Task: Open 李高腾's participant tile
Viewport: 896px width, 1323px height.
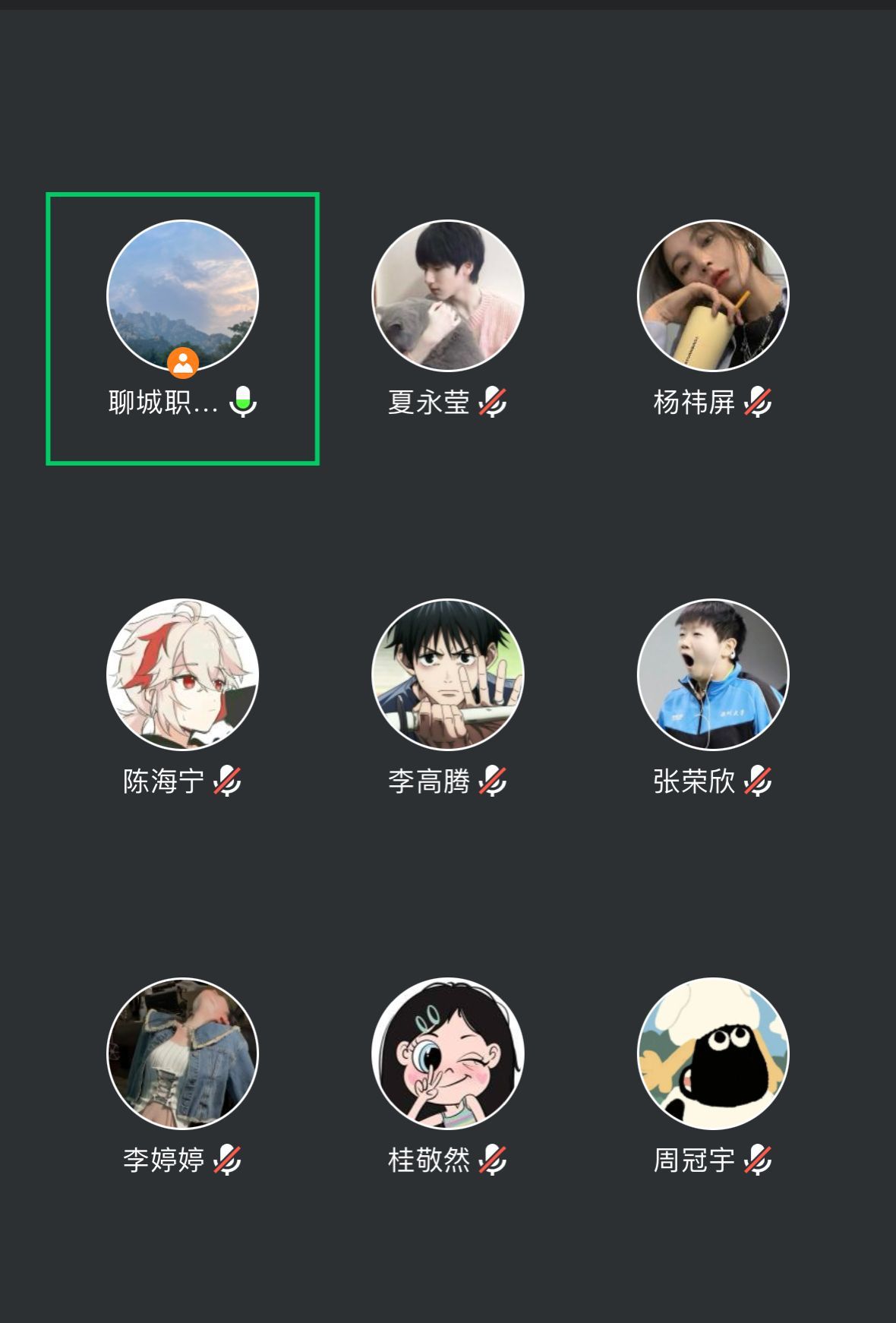Action: [x=447, y=675]
